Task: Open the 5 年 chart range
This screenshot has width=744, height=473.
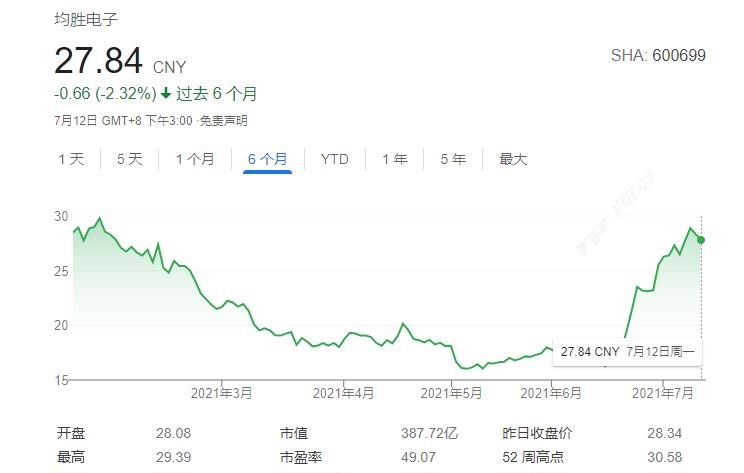Action: pyautogui.click(x=453, y=159)
